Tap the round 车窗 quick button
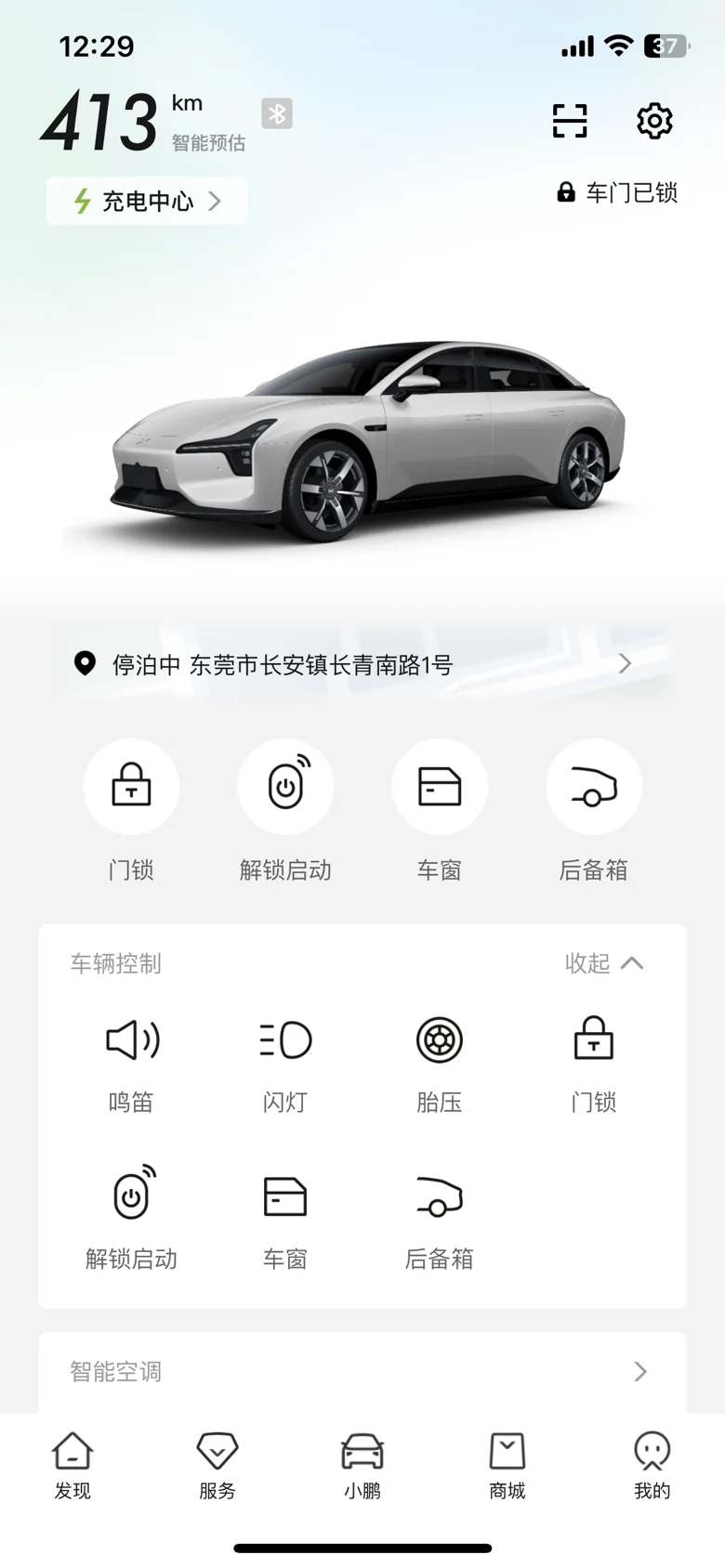The width and height of the screenshot is (725, 1568). point(440,787)
